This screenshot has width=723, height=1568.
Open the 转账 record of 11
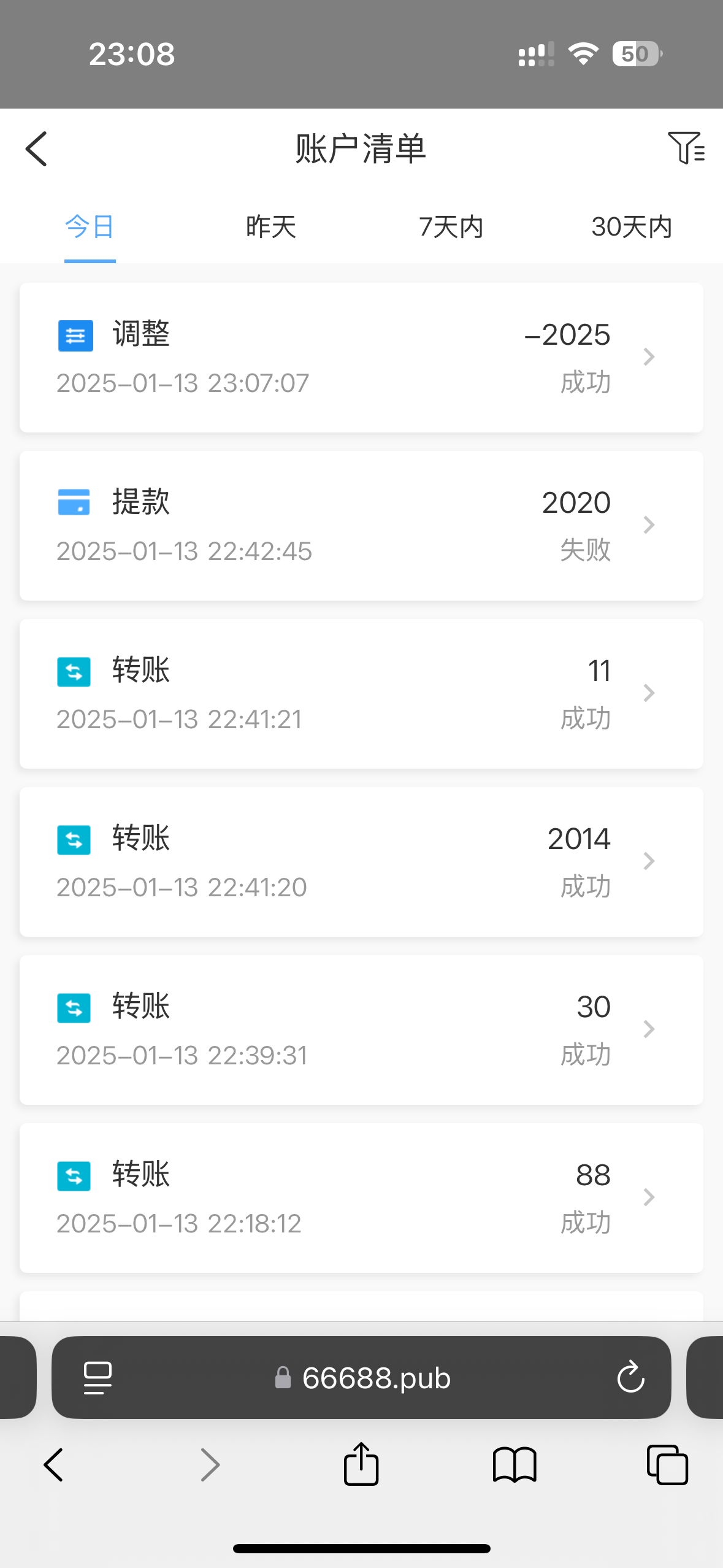(361, 694)
